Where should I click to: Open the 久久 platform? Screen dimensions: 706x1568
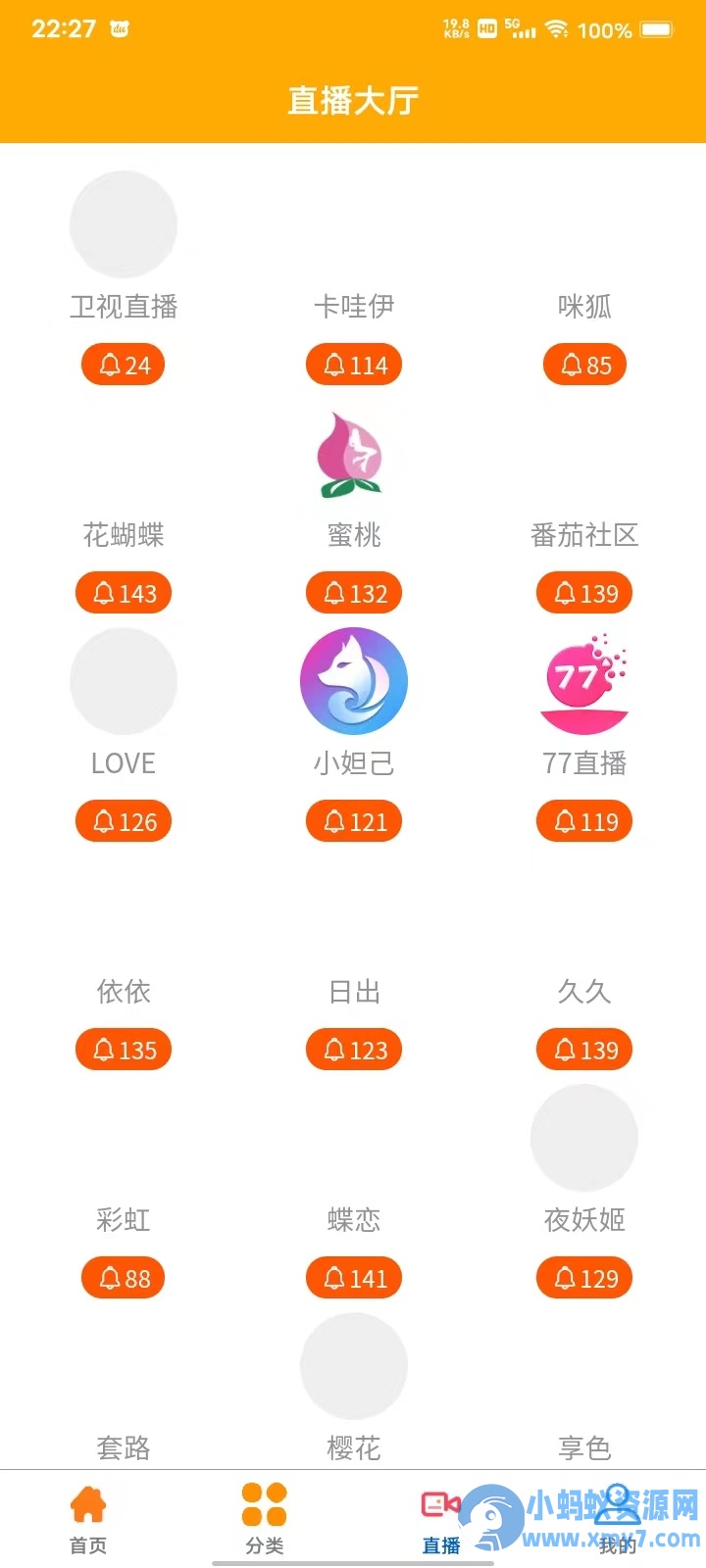click(x=584, y=962)
